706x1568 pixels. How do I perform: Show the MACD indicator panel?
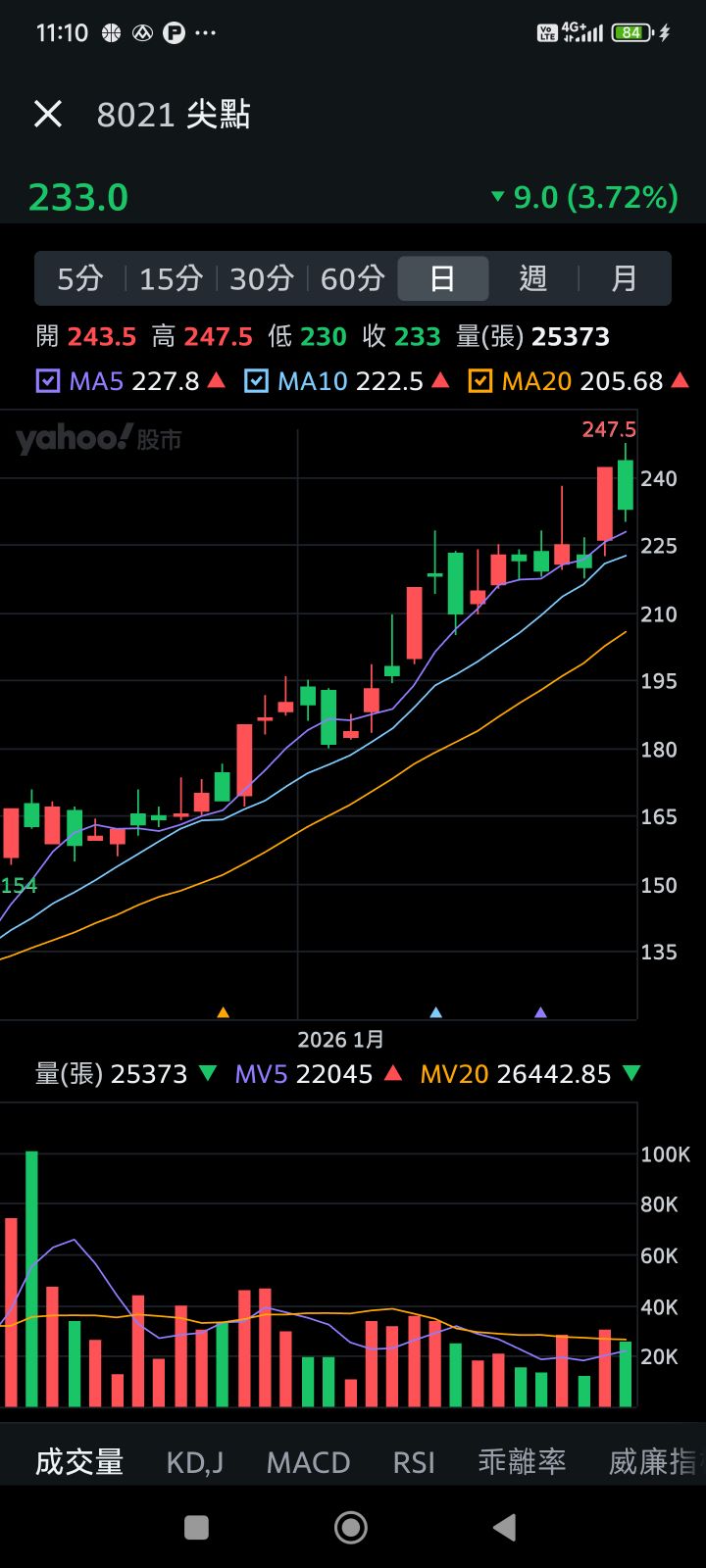coord(307,1461)
